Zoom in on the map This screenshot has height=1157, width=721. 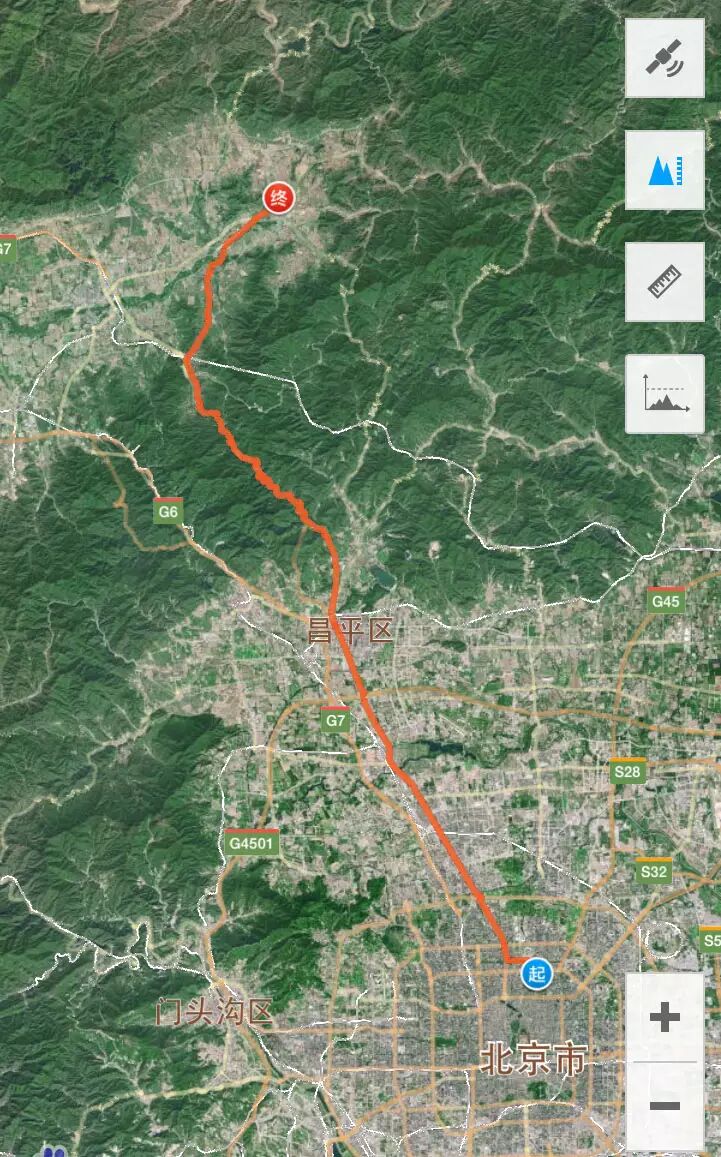click(664, 1018)
